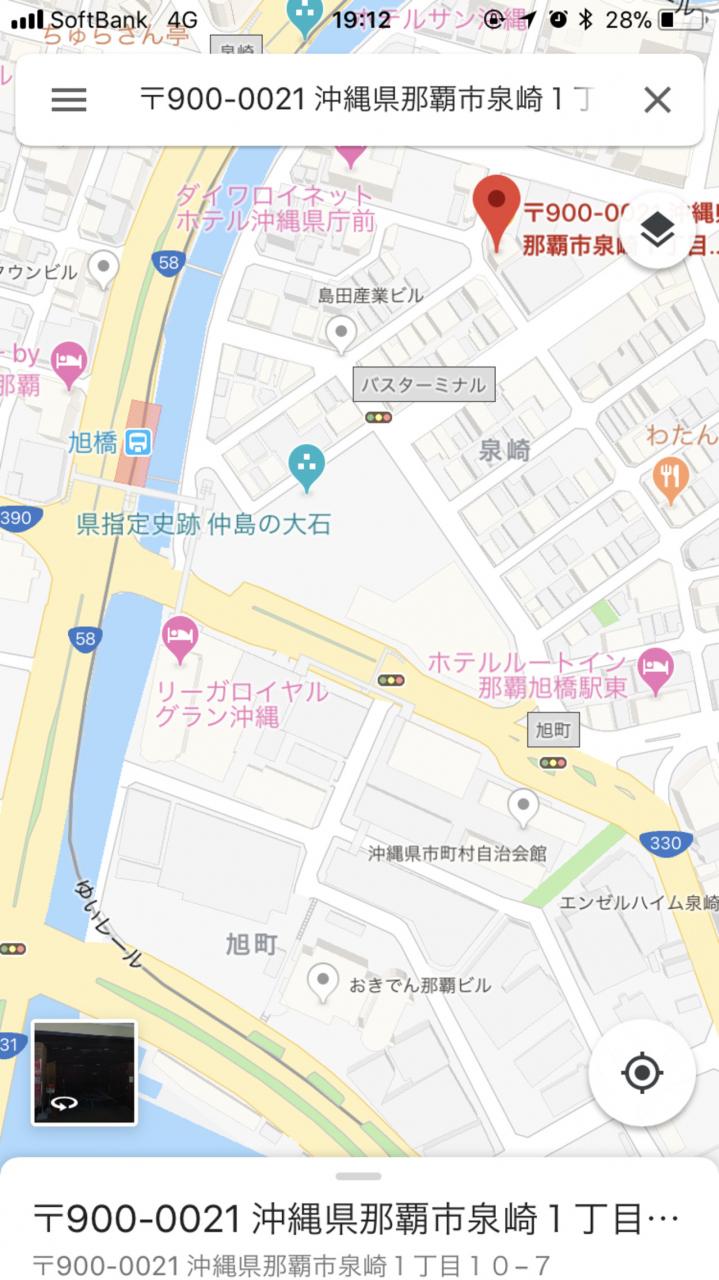Open the orange restaurant marker
Image resolution: width=719 pixels, height=1280 pixels.
[x=670, y=478]
